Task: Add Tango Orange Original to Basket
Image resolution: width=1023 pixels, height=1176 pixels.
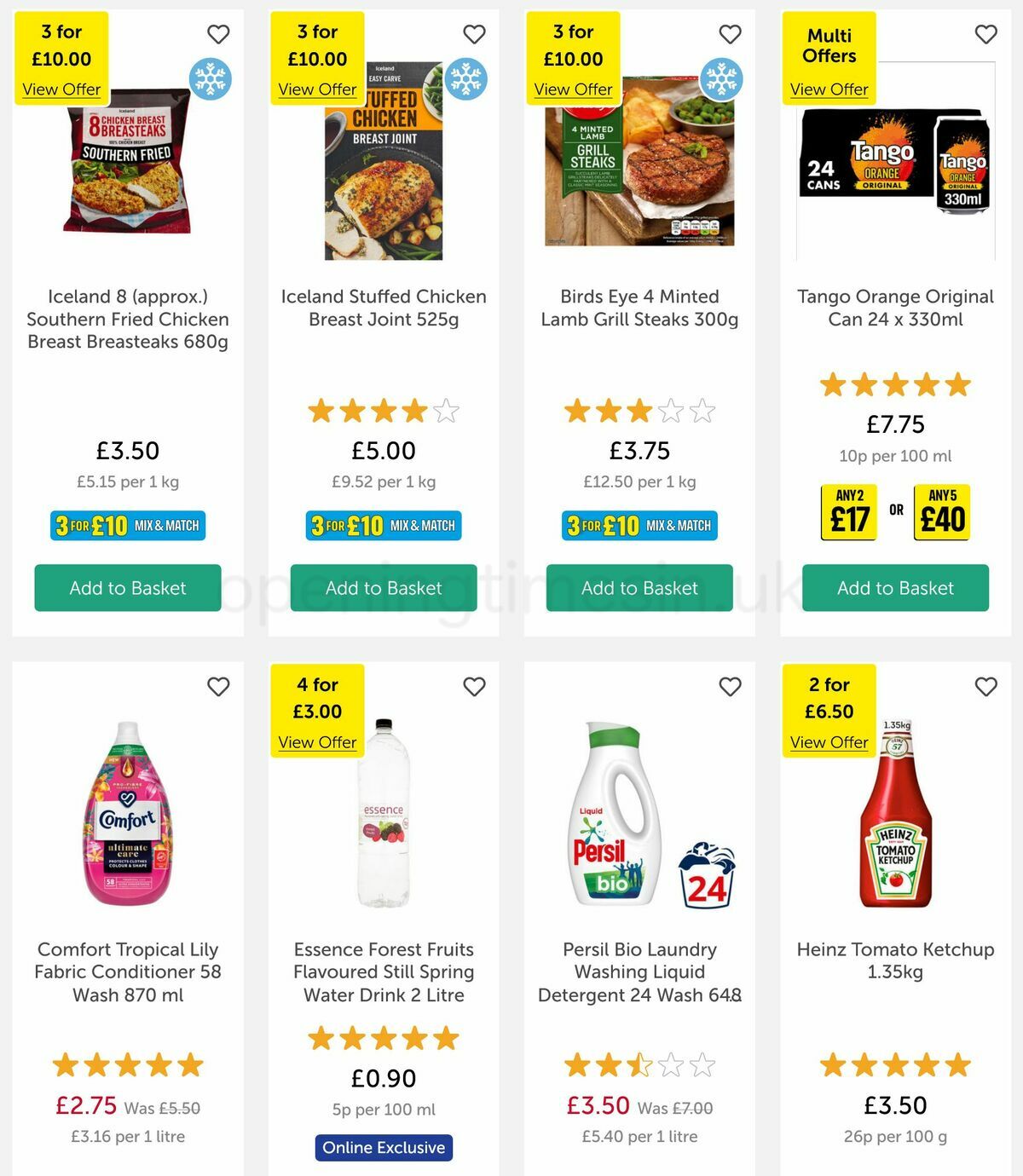Action: tap(893, 588)
